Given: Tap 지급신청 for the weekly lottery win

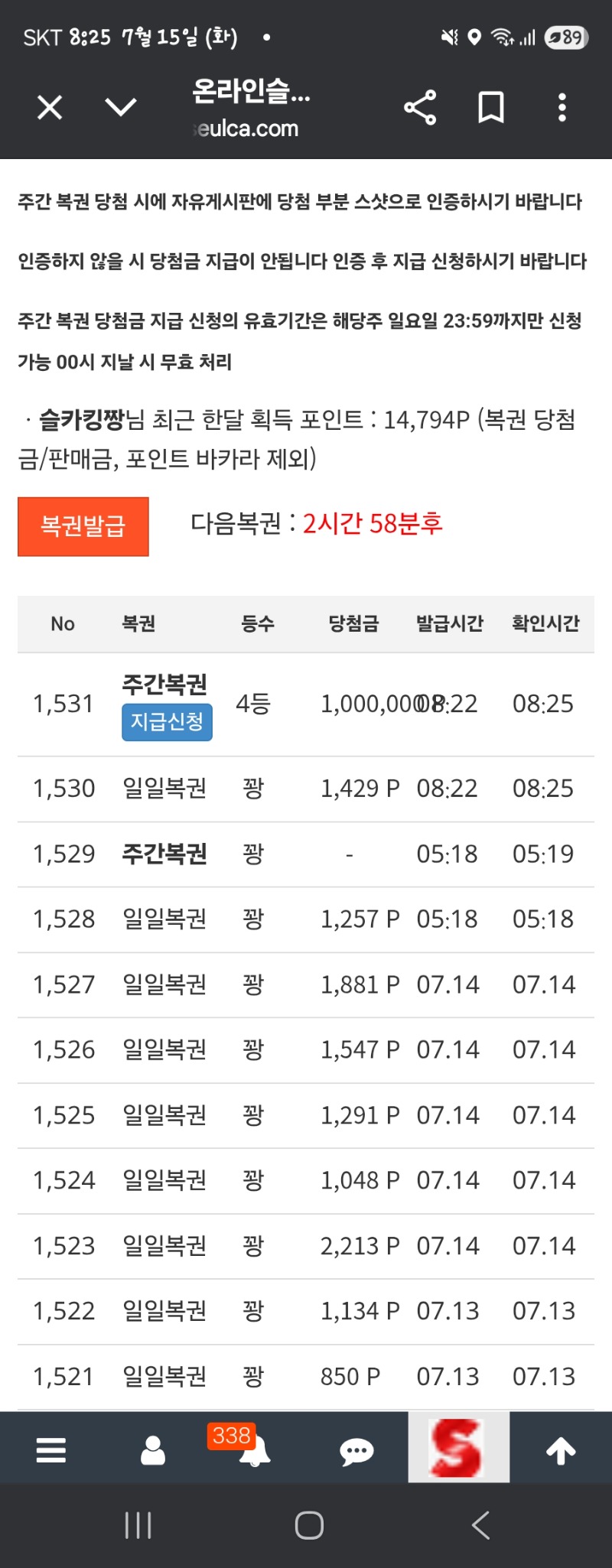Looking at the screenshot, I should [167, 722].
